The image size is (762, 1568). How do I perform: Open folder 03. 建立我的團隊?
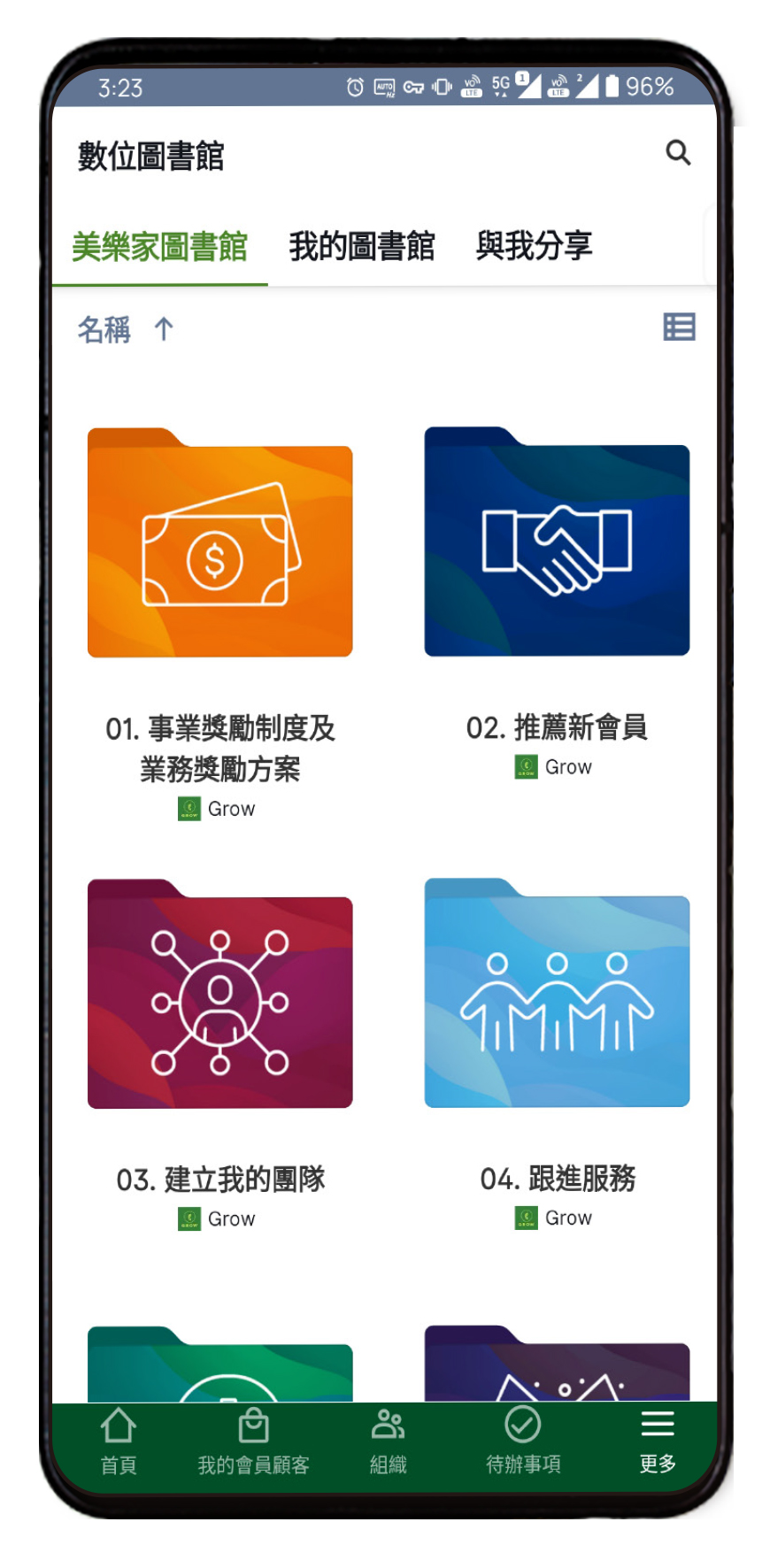point(220,995)
